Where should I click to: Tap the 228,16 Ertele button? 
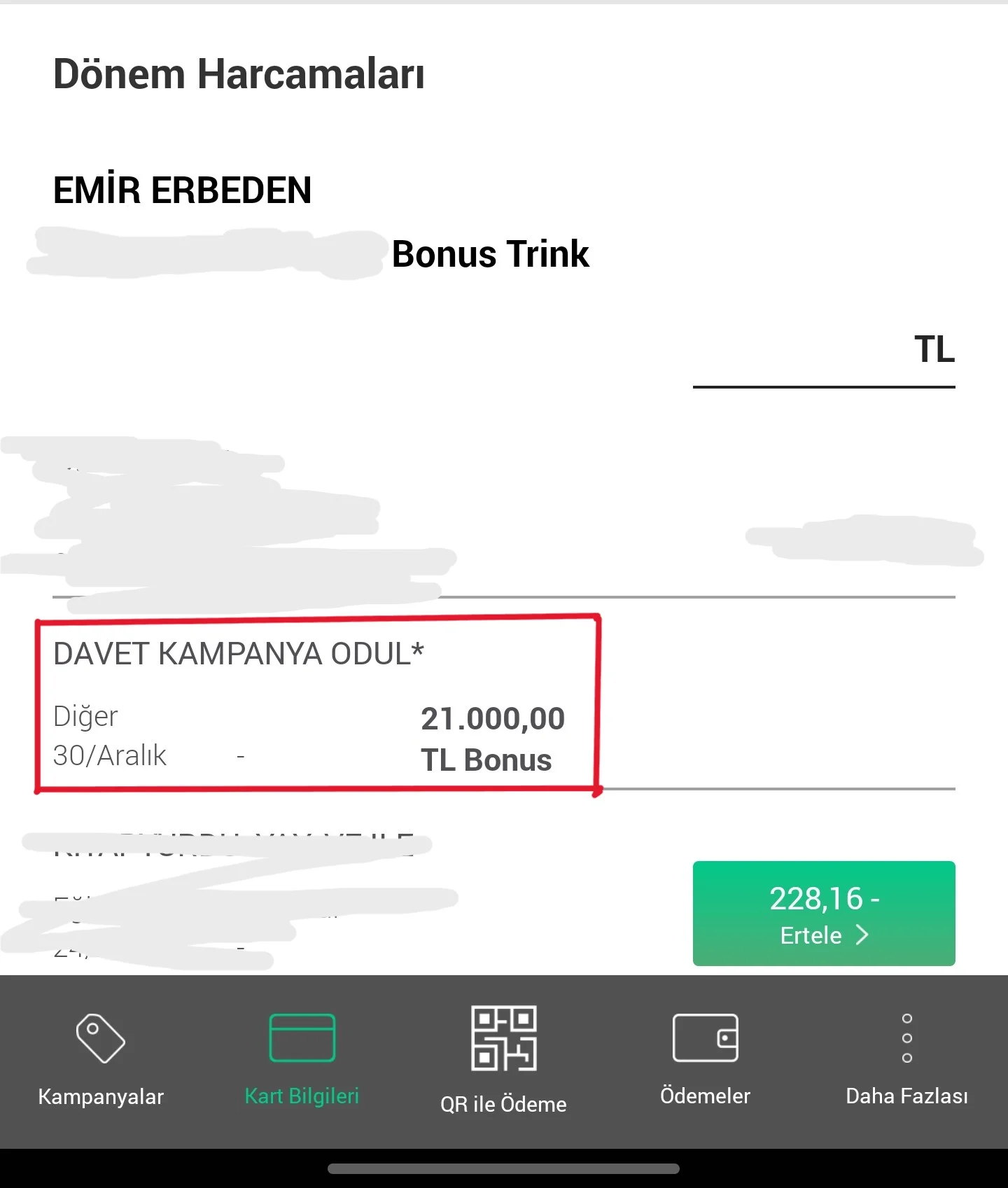pos(824,914)
